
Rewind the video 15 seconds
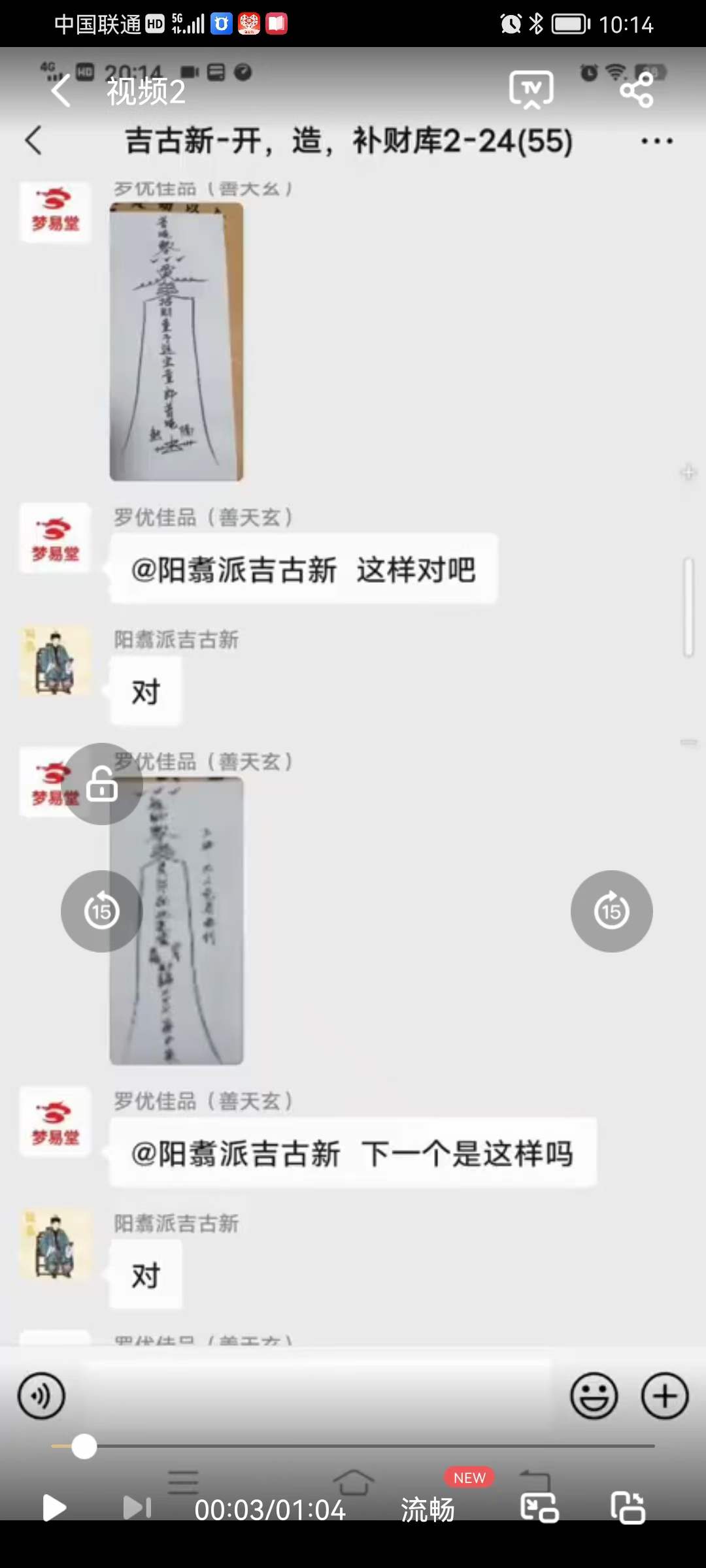(102, 911)
